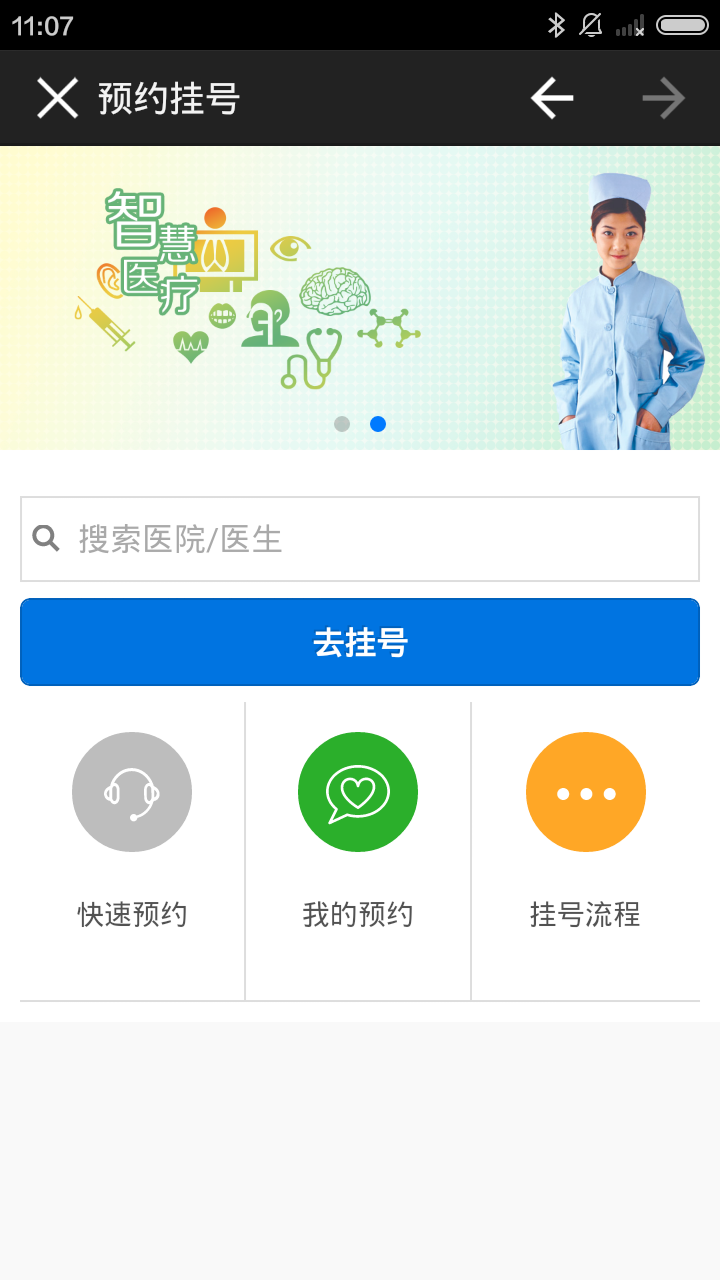Image resolution: width=720 pixels, height=1280 pixels.
Task: Select the first banner page dot
Action: pos(342,424)
